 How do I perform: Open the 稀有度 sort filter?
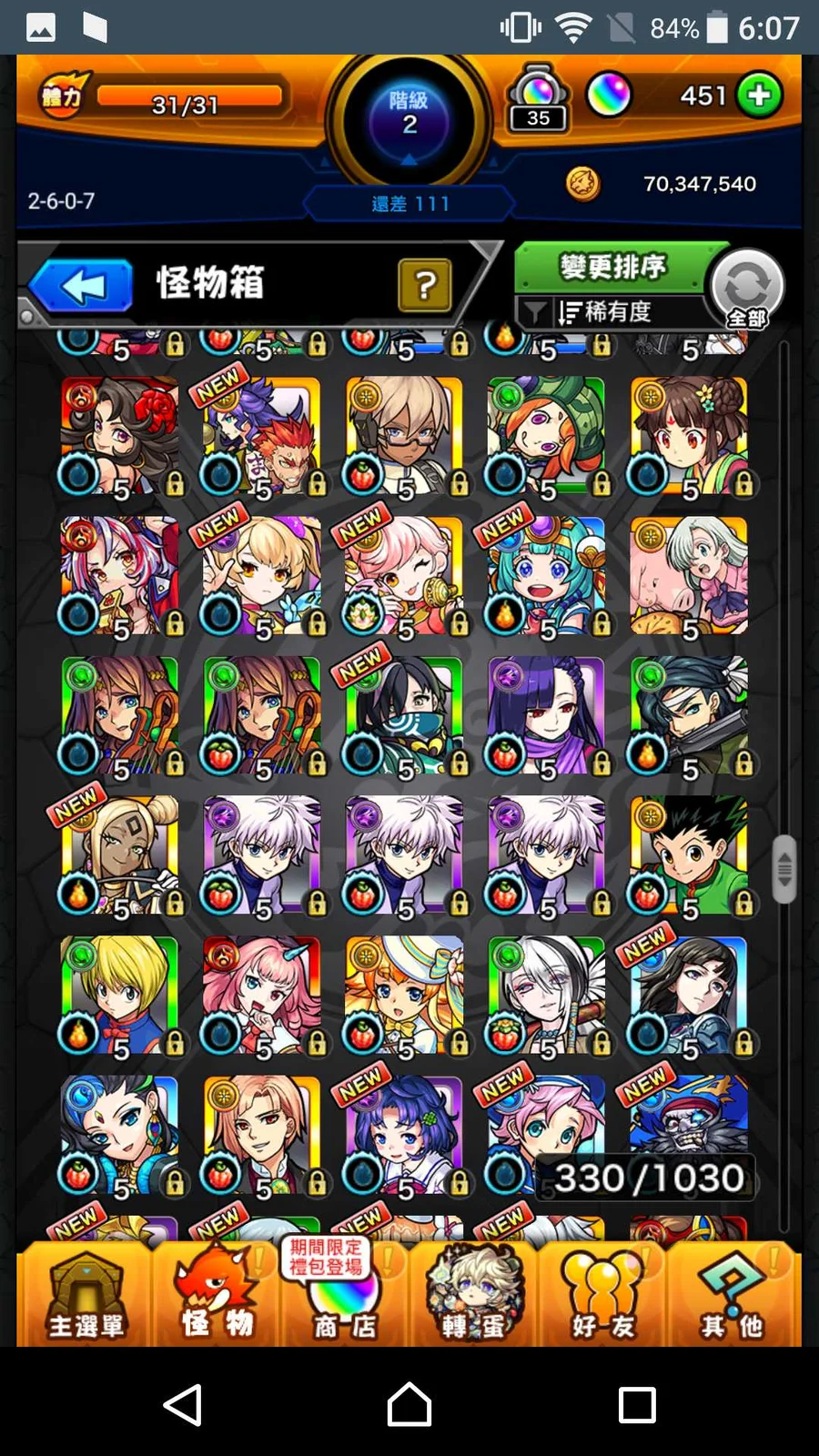click(605, 312)
